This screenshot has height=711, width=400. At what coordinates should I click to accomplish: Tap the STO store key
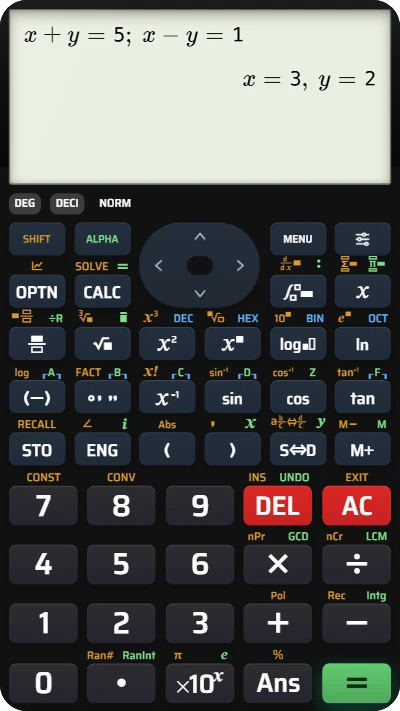(x=37, y=449)
